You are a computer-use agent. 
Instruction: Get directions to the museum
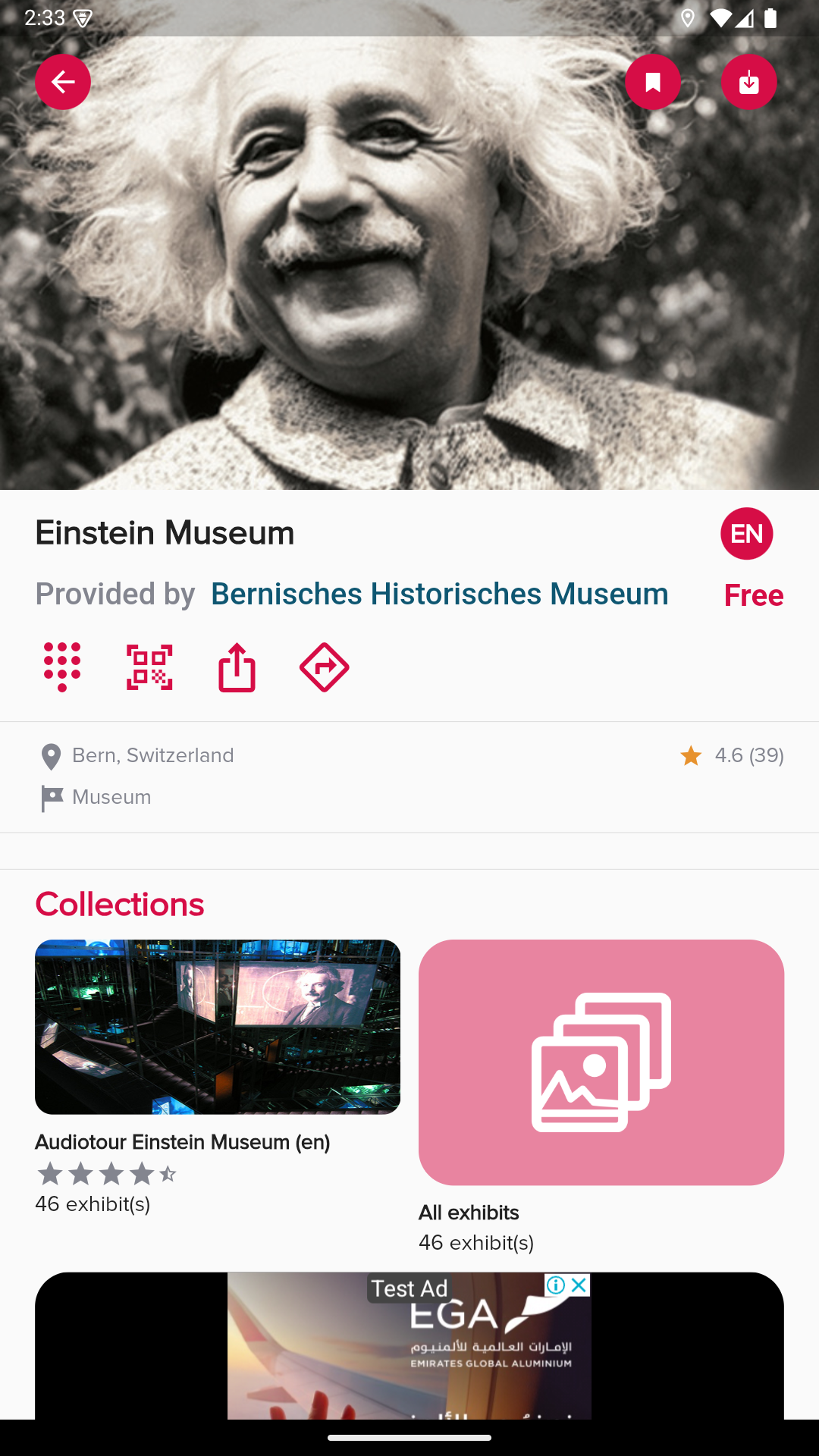coord(325,667)
